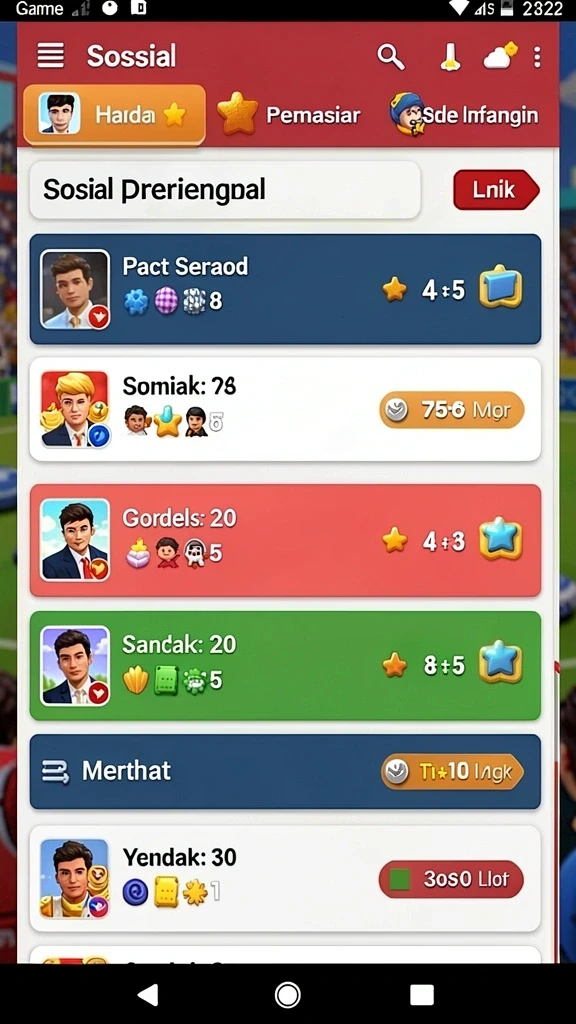
Task: Tap the 75·6 Mor button on Somiak's row
Action: point(452,410)
